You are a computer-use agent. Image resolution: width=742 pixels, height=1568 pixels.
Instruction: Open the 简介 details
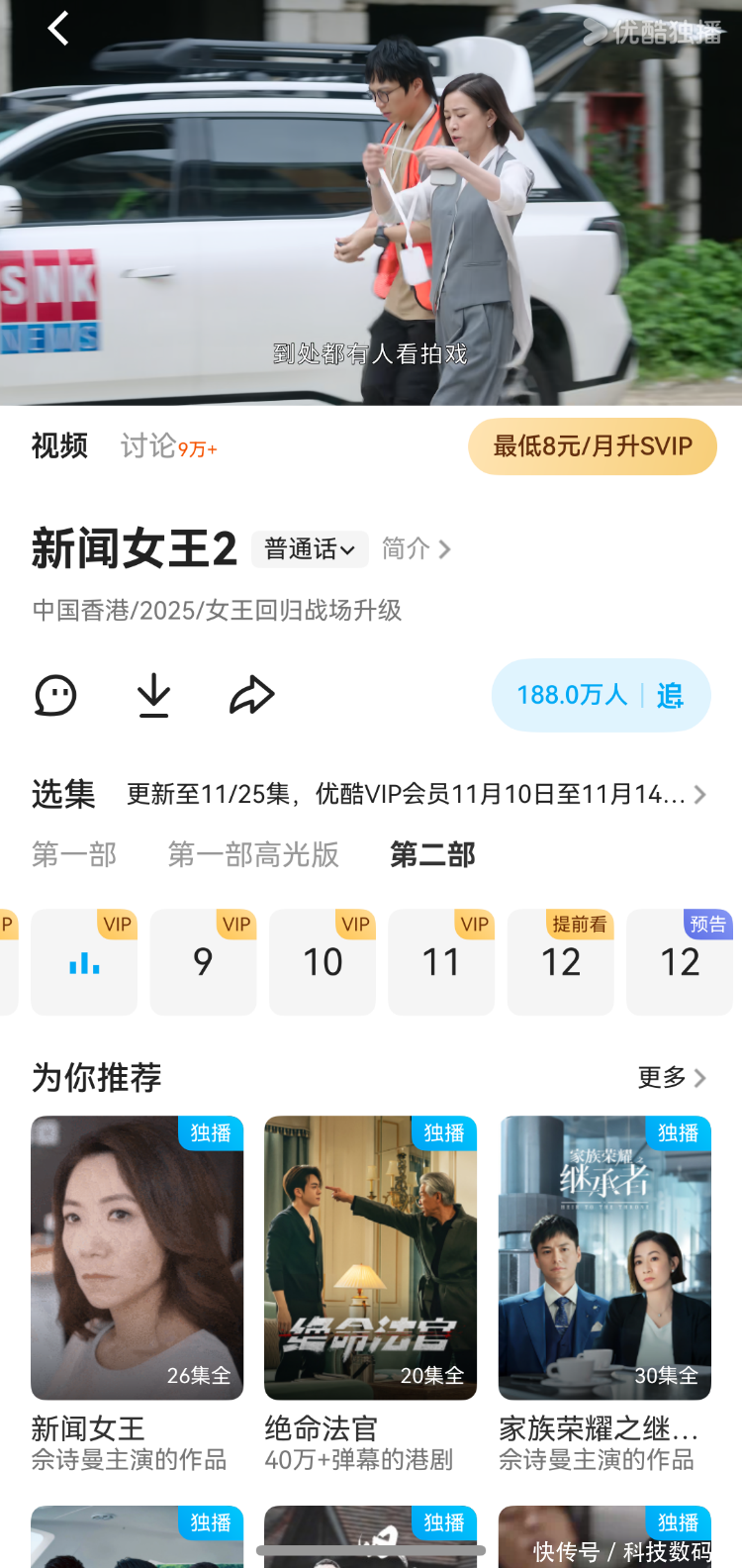click(x=416, y=549)
